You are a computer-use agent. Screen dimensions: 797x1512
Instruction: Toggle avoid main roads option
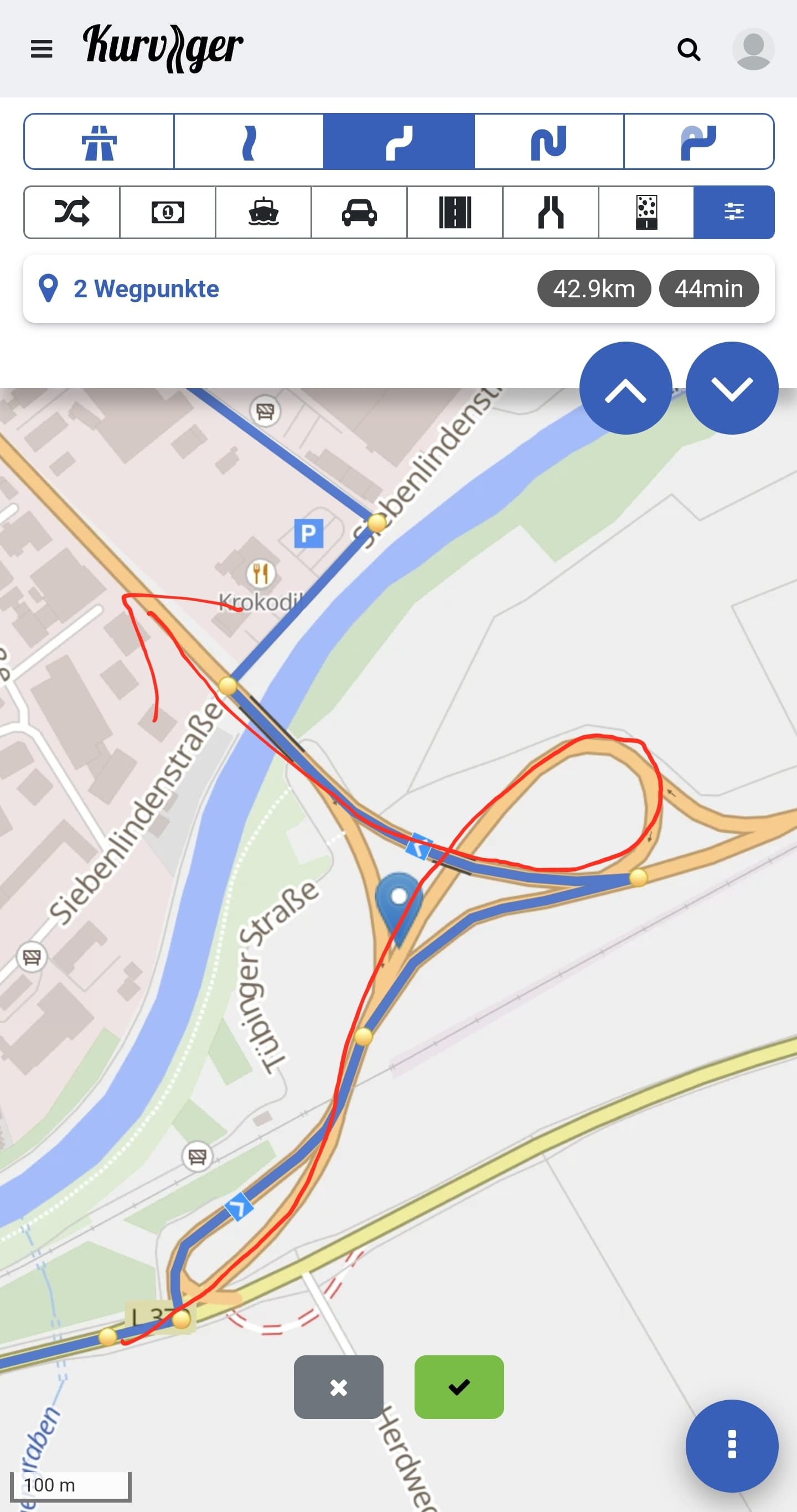pos(455,212)
